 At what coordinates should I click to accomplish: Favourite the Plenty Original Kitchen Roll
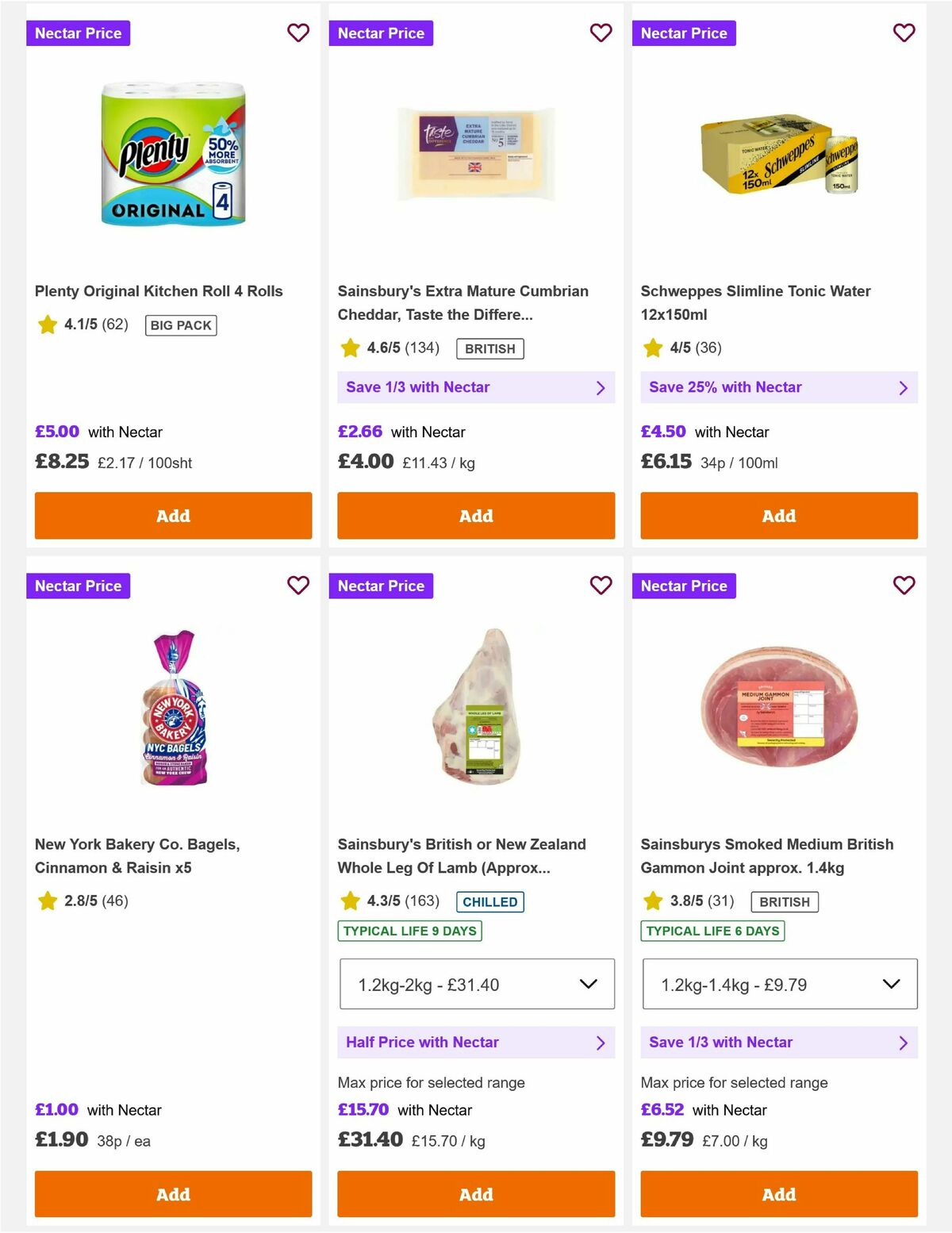click(298, 33)
